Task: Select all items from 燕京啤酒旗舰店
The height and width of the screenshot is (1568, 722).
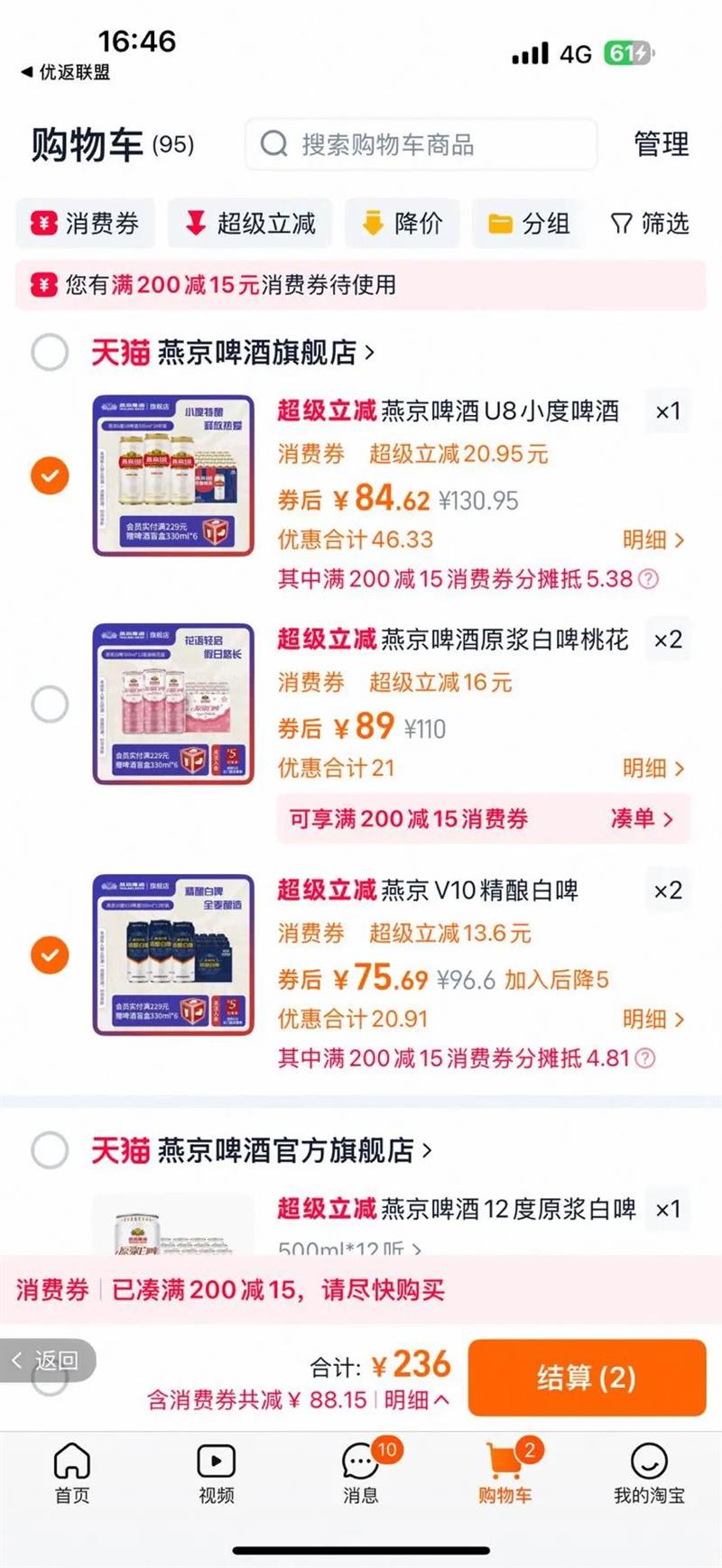Action: [x=50, y=352]
